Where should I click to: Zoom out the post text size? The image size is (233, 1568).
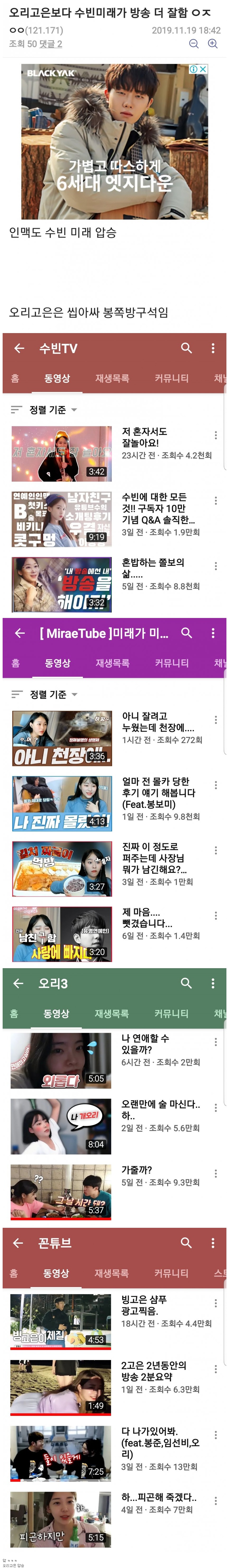tap(194, 44)
